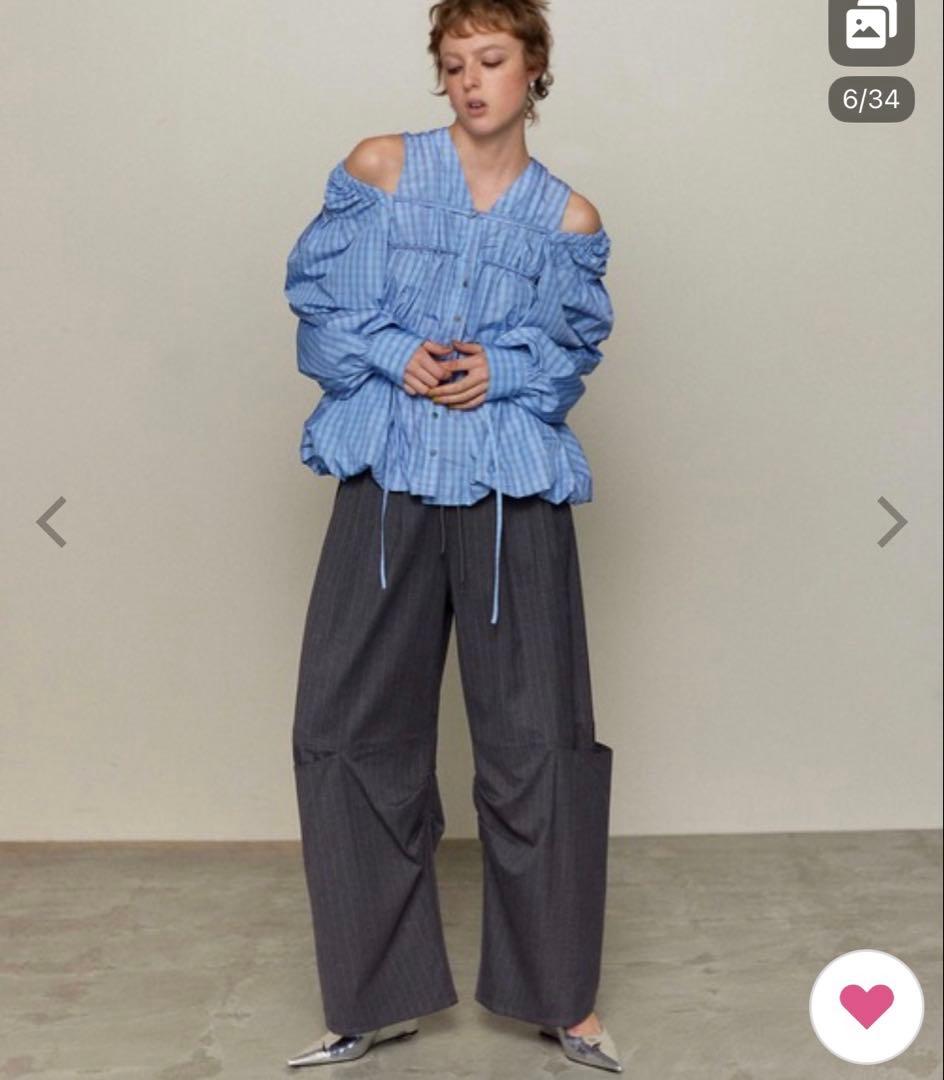Go to the previous product photo

[51, 522]
